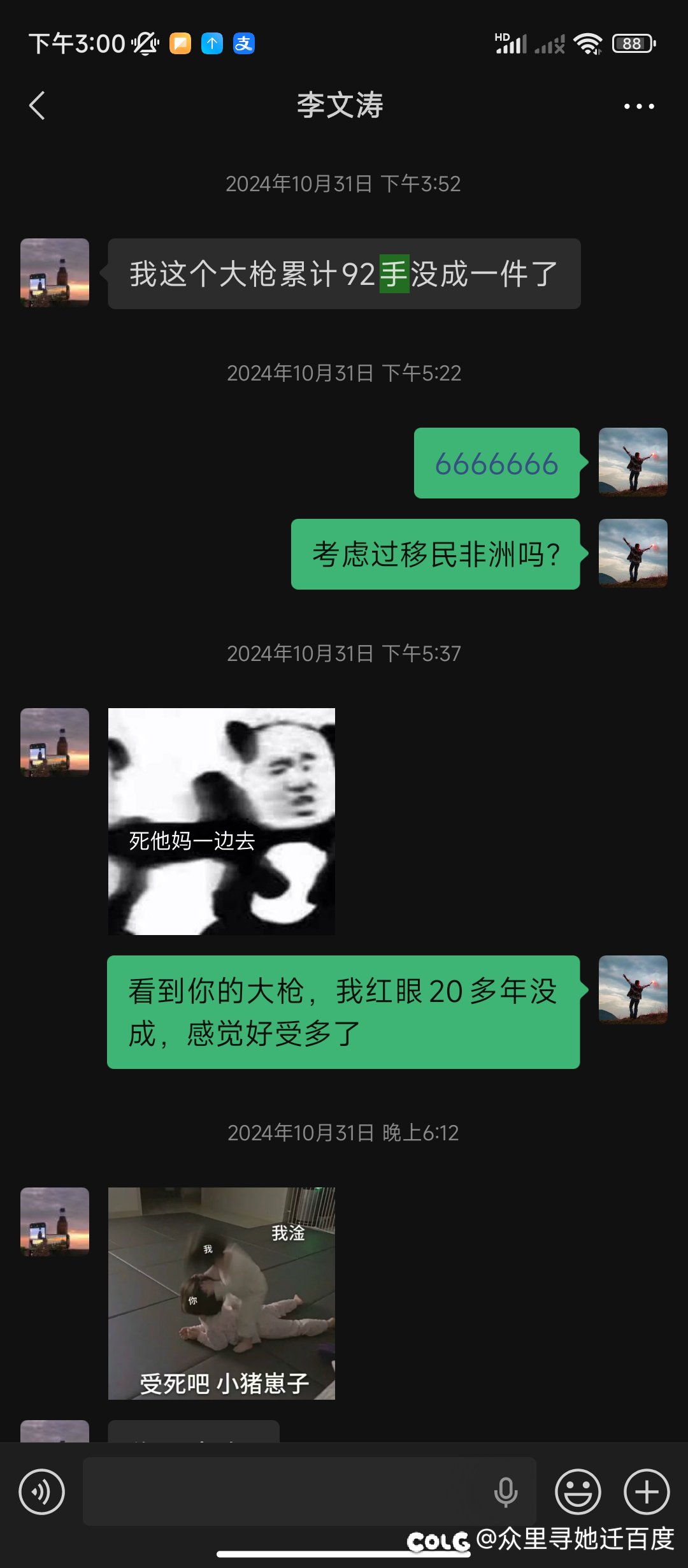The image size is (688, 1568).
Task: Open the emoji sticker panel
Action: (578, 1492)
